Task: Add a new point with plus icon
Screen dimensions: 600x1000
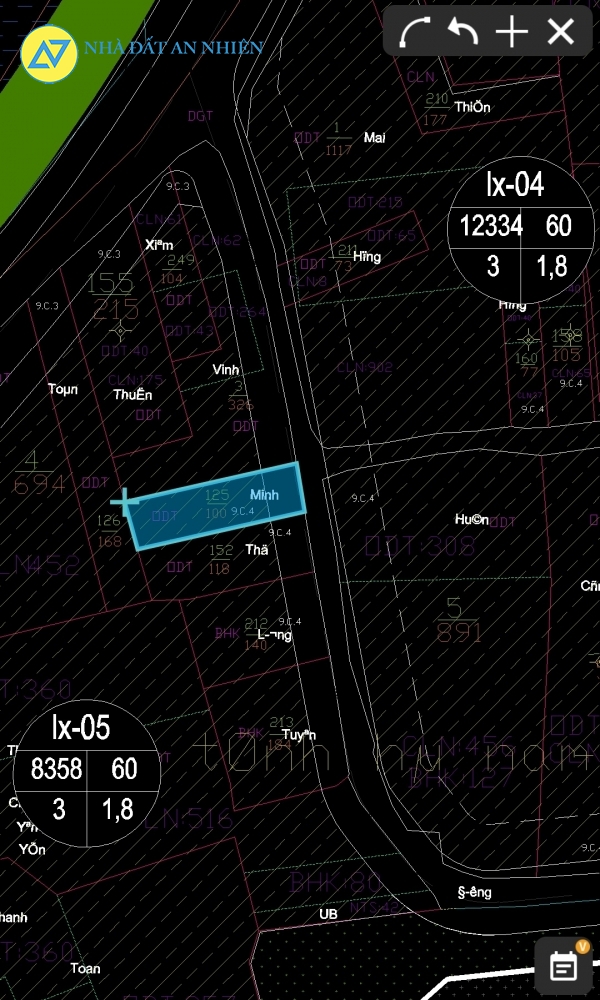Action: pos(511,32)
